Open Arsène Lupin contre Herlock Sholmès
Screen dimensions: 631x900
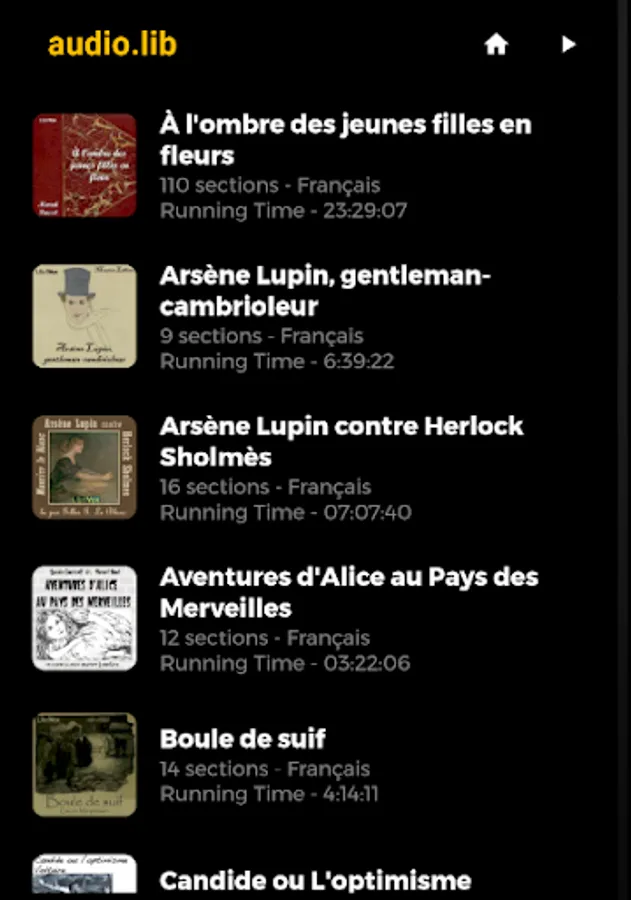coord(341,442)
